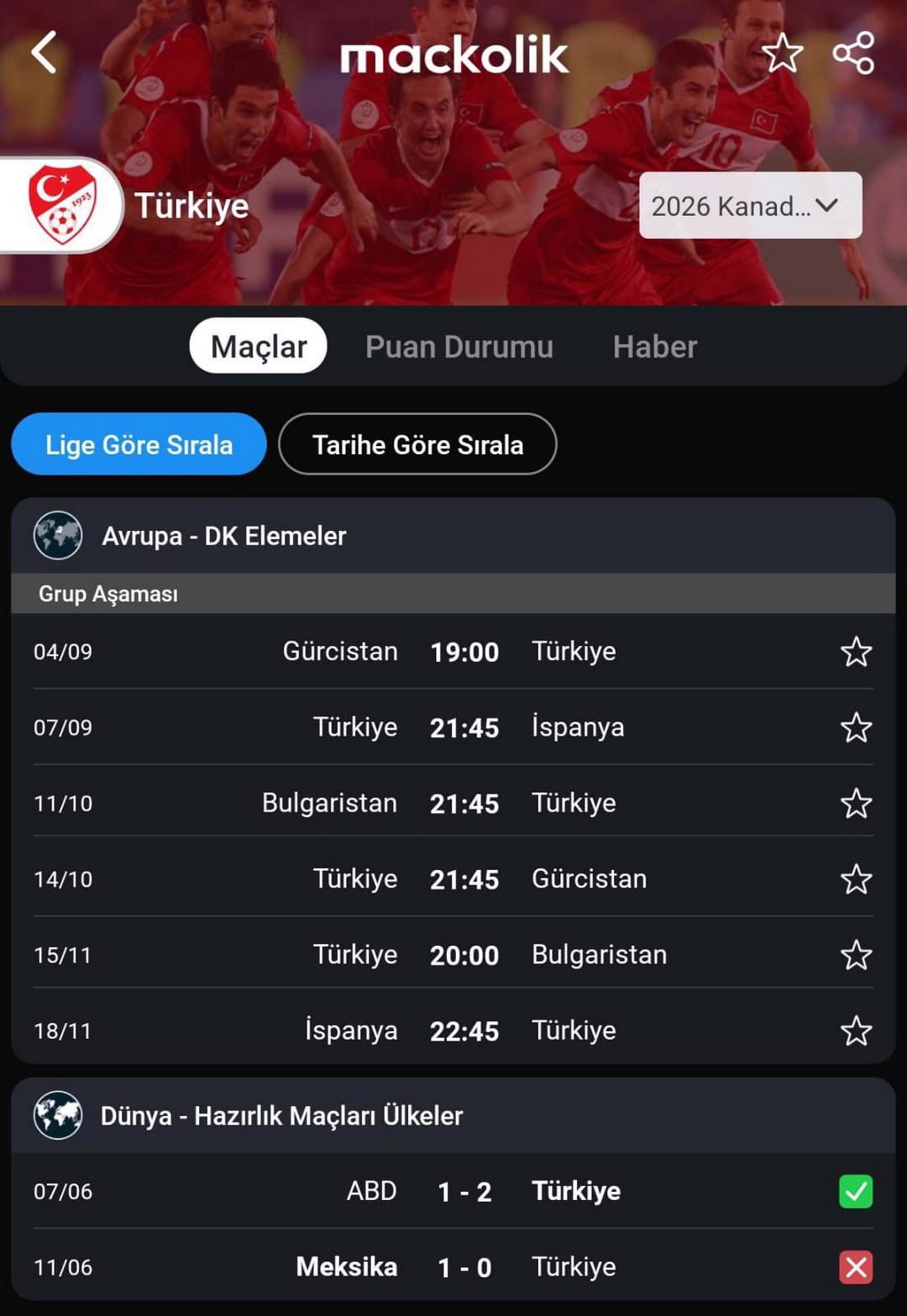Select the Maçlar tab
The height and width of the screenshot is (1316, 907).
point(258,347)
